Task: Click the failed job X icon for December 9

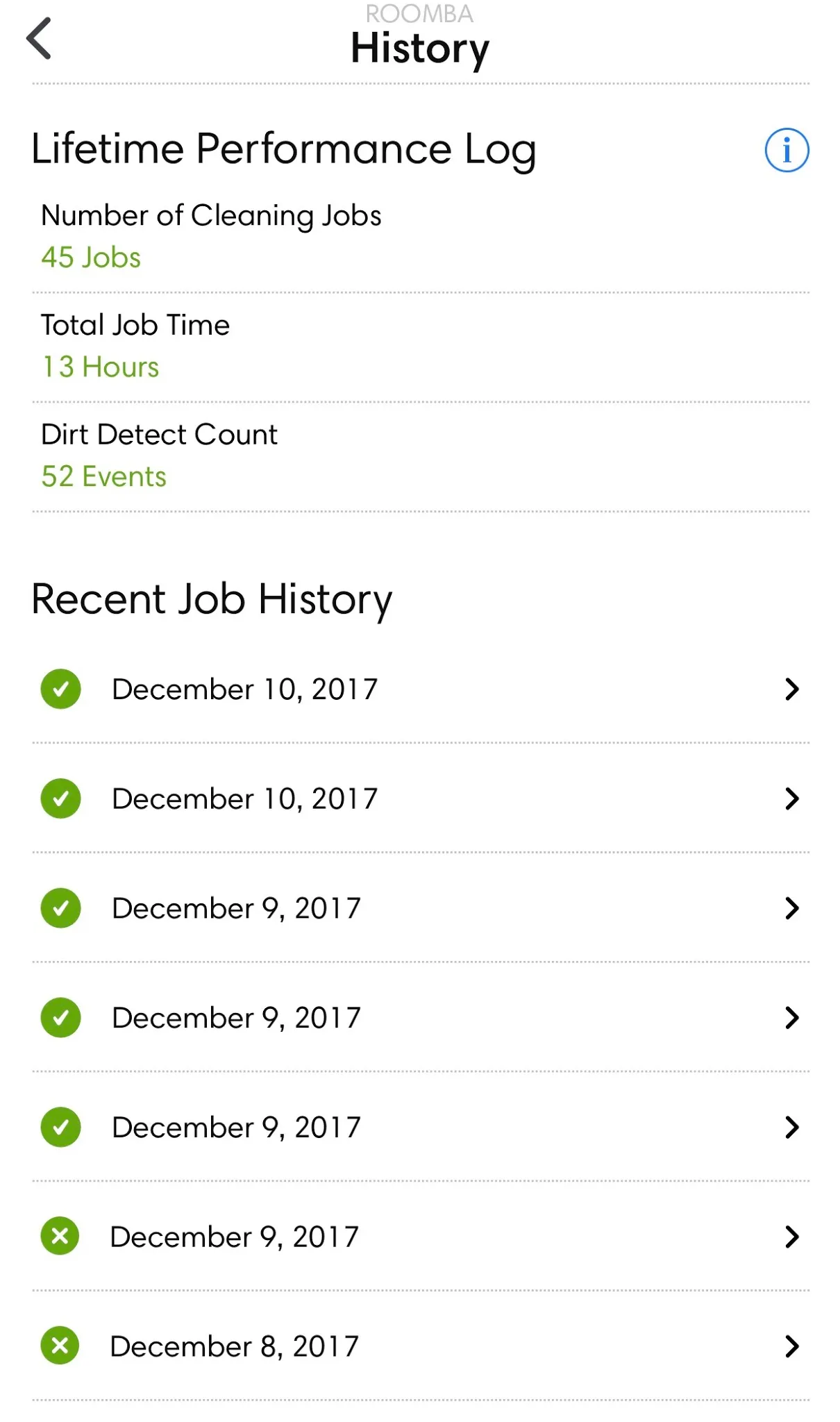Action: pyautogui.click(x=59, y=1237)
